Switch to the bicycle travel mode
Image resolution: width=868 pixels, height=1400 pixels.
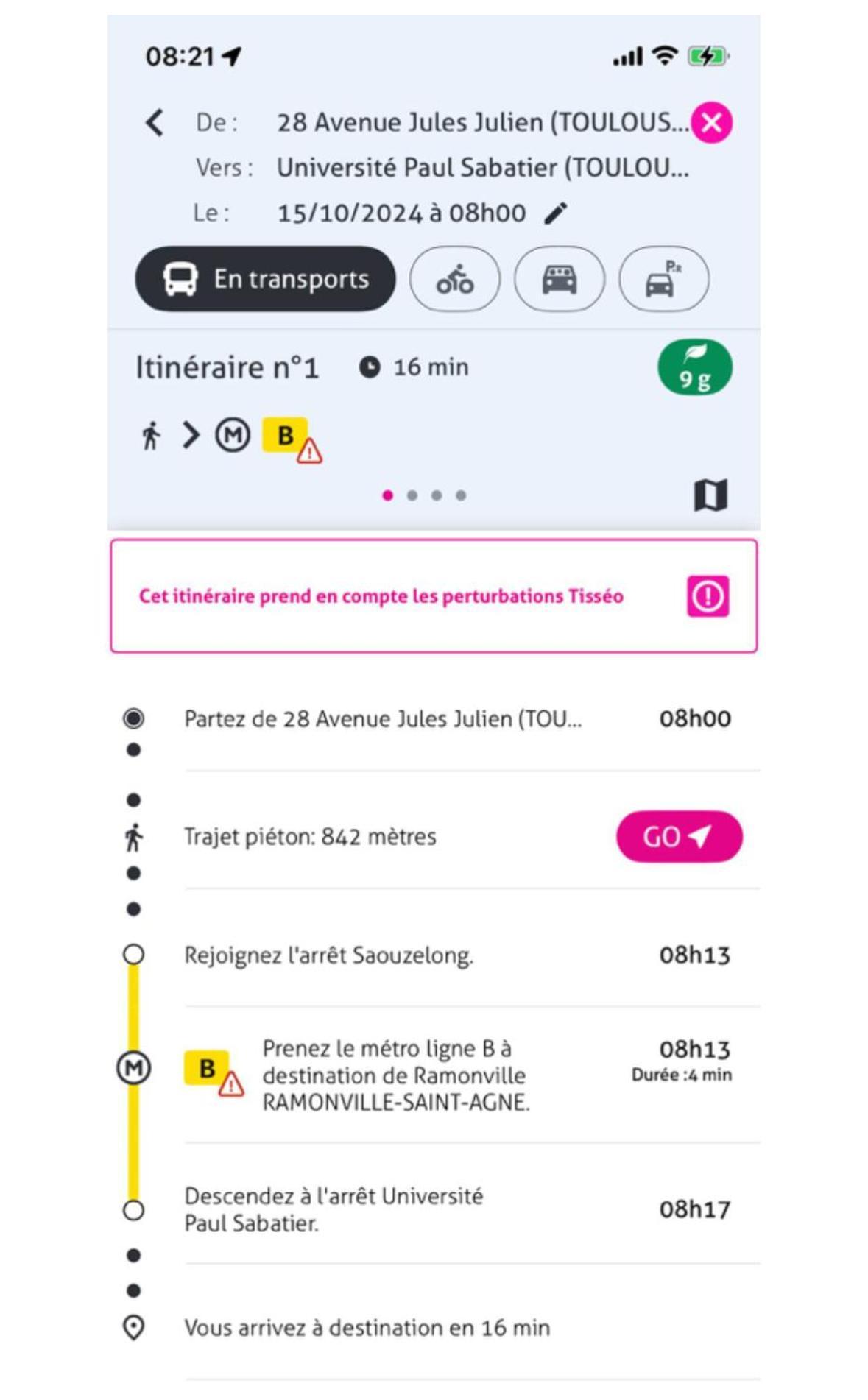(455, 279)
